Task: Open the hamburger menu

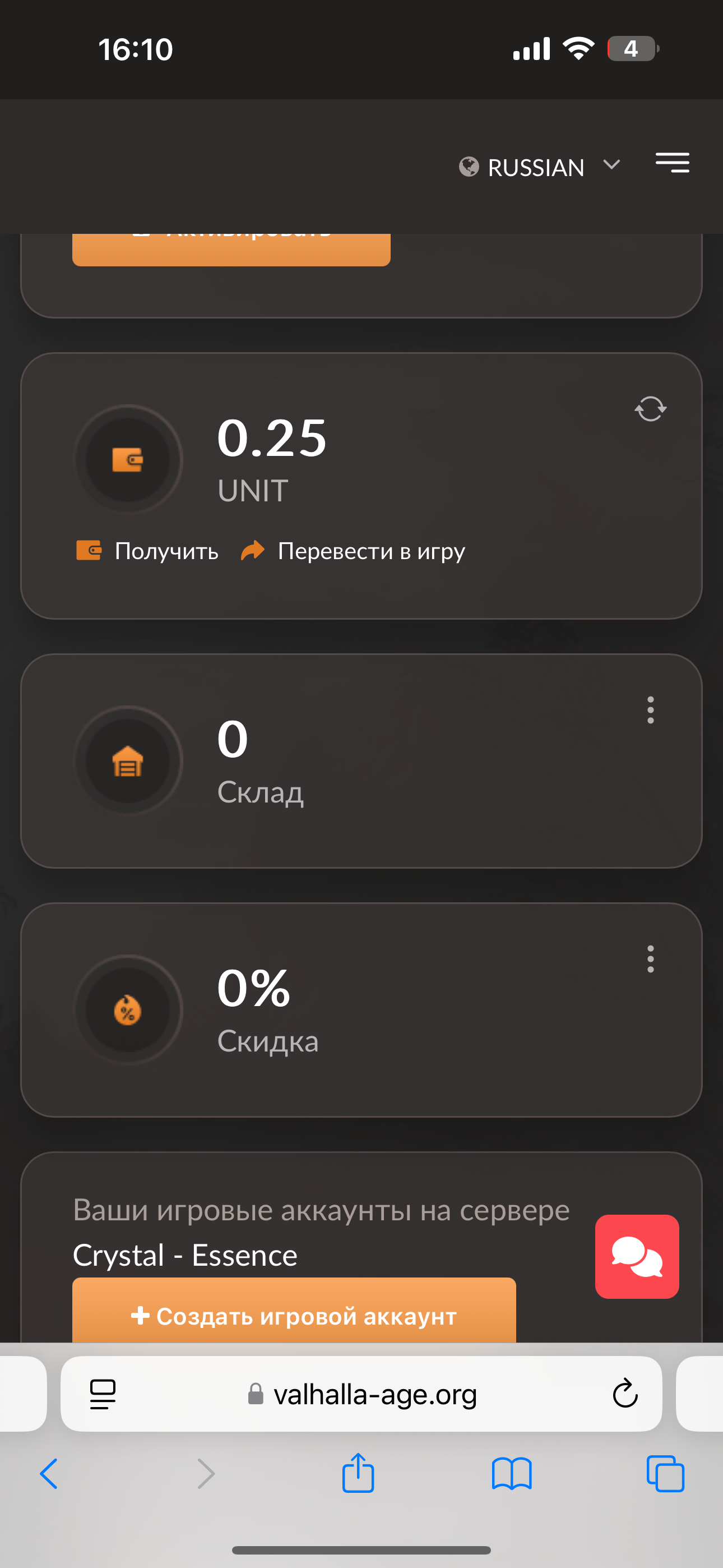Action: (x=672, y=163)
